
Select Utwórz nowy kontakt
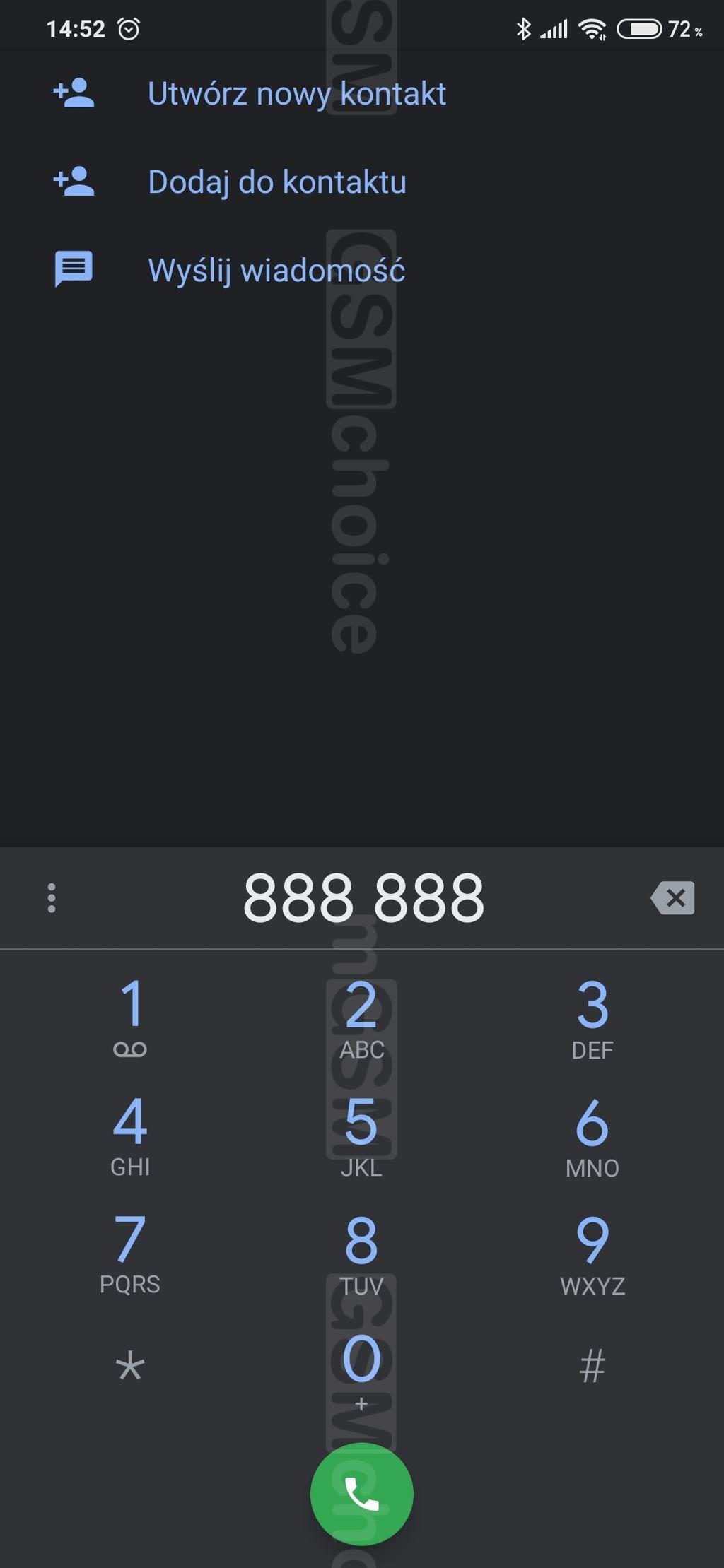coord(362,93)
